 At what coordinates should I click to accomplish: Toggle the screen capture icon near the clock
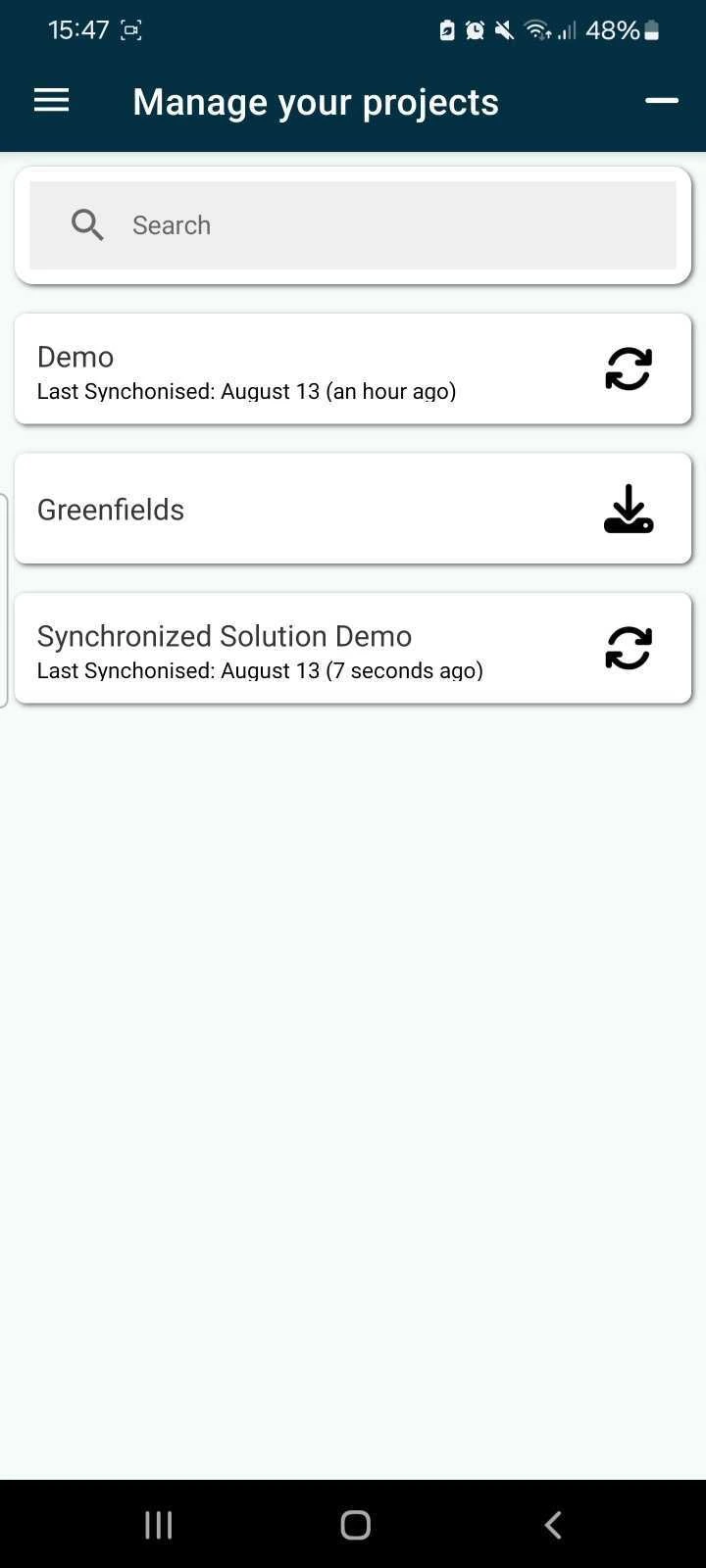pos(130,29)
